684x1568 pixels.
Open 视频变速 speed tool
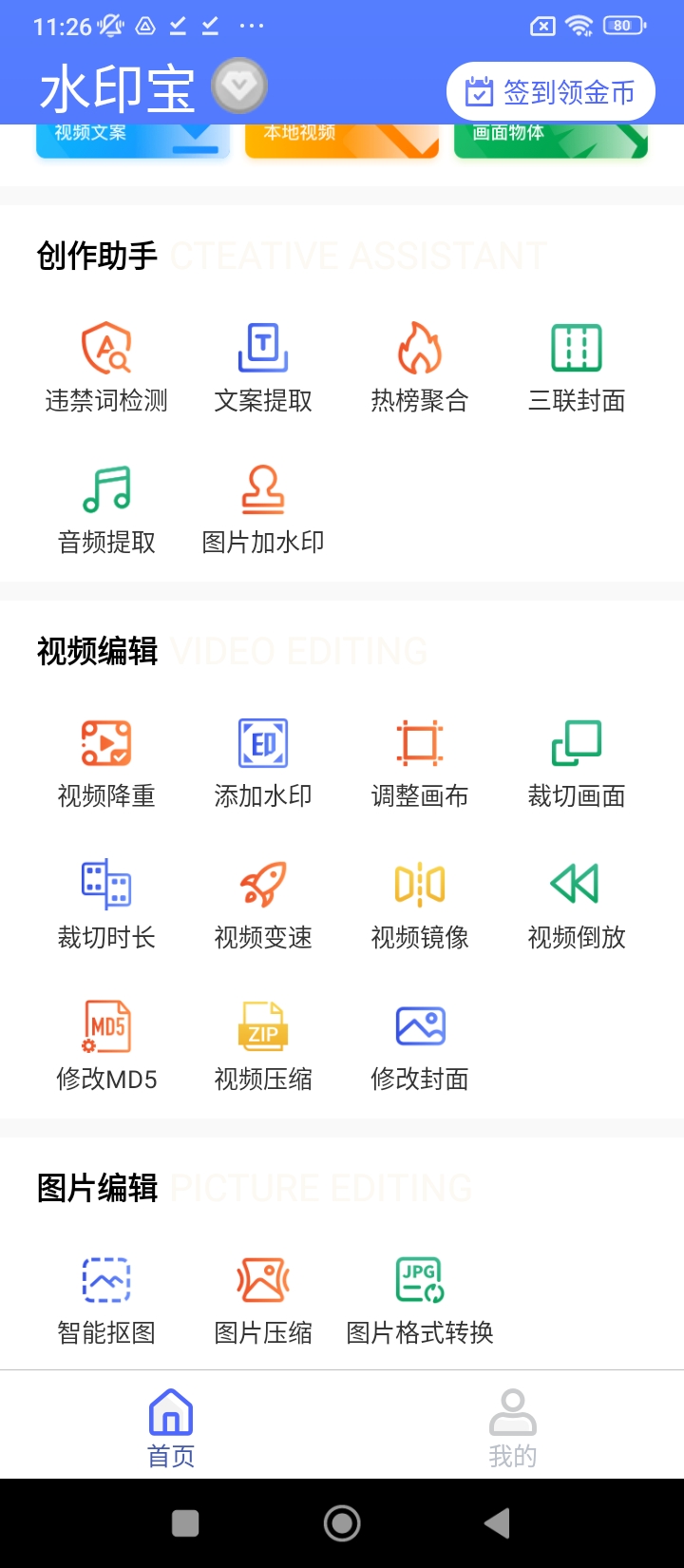(x=263, y=905)
